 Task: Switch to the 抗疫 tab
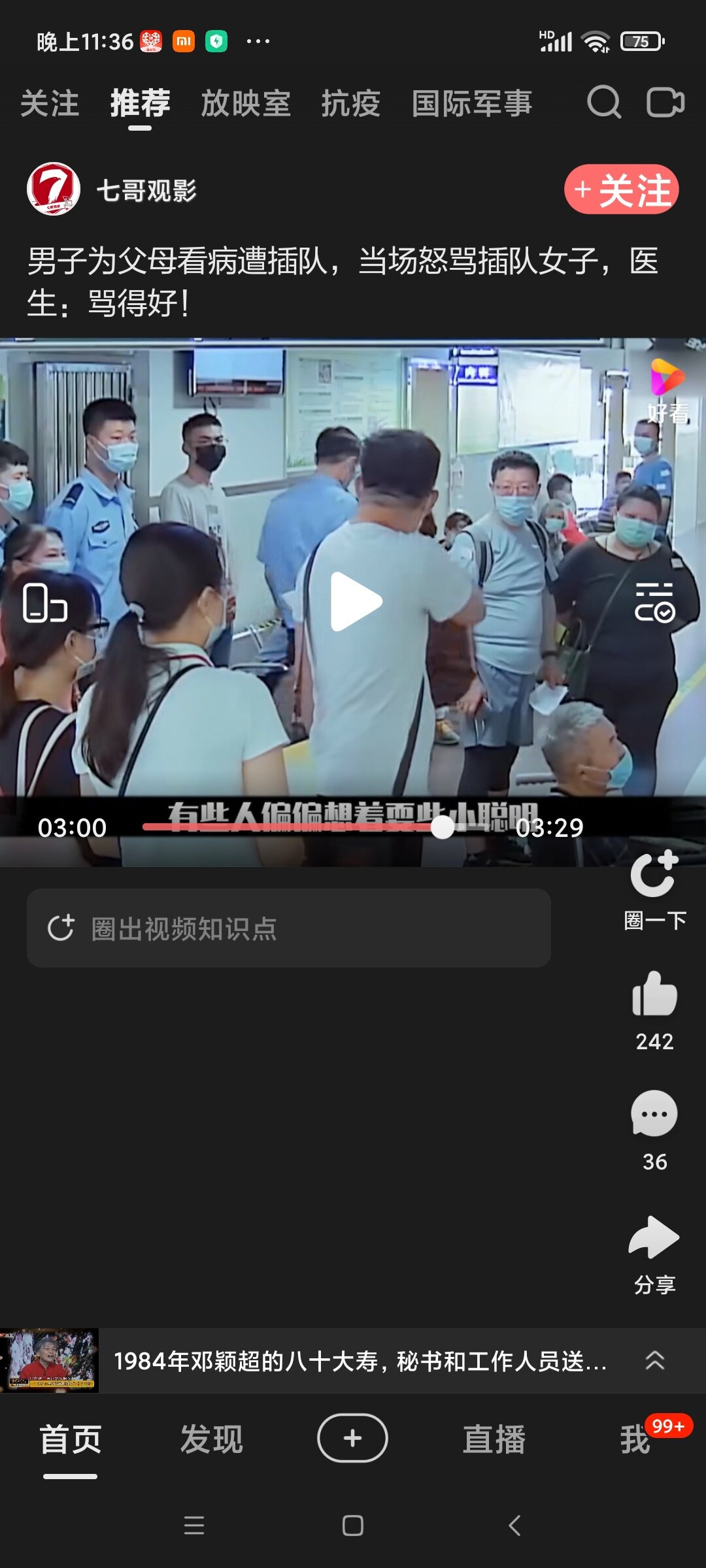[350, 104]
